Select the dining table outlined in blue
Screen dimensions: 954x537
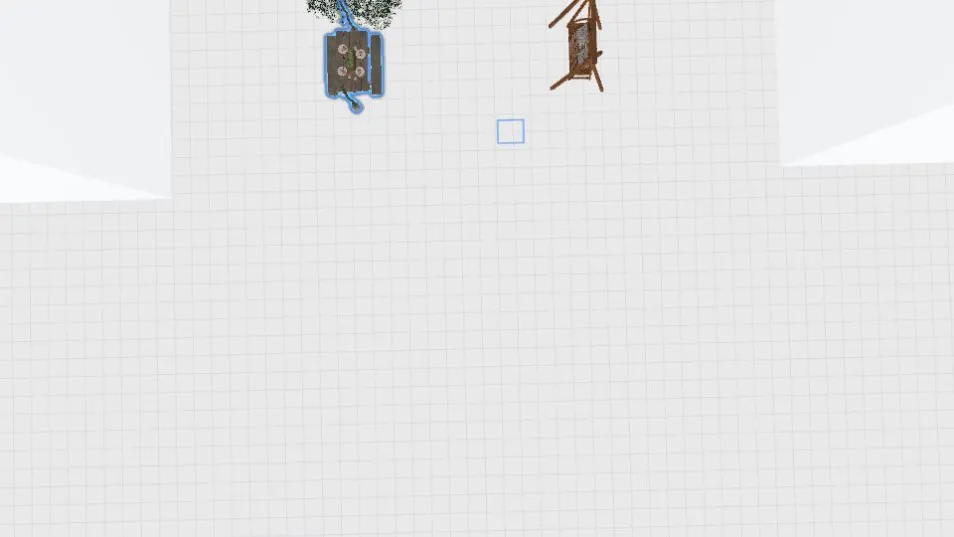point(354,64)
